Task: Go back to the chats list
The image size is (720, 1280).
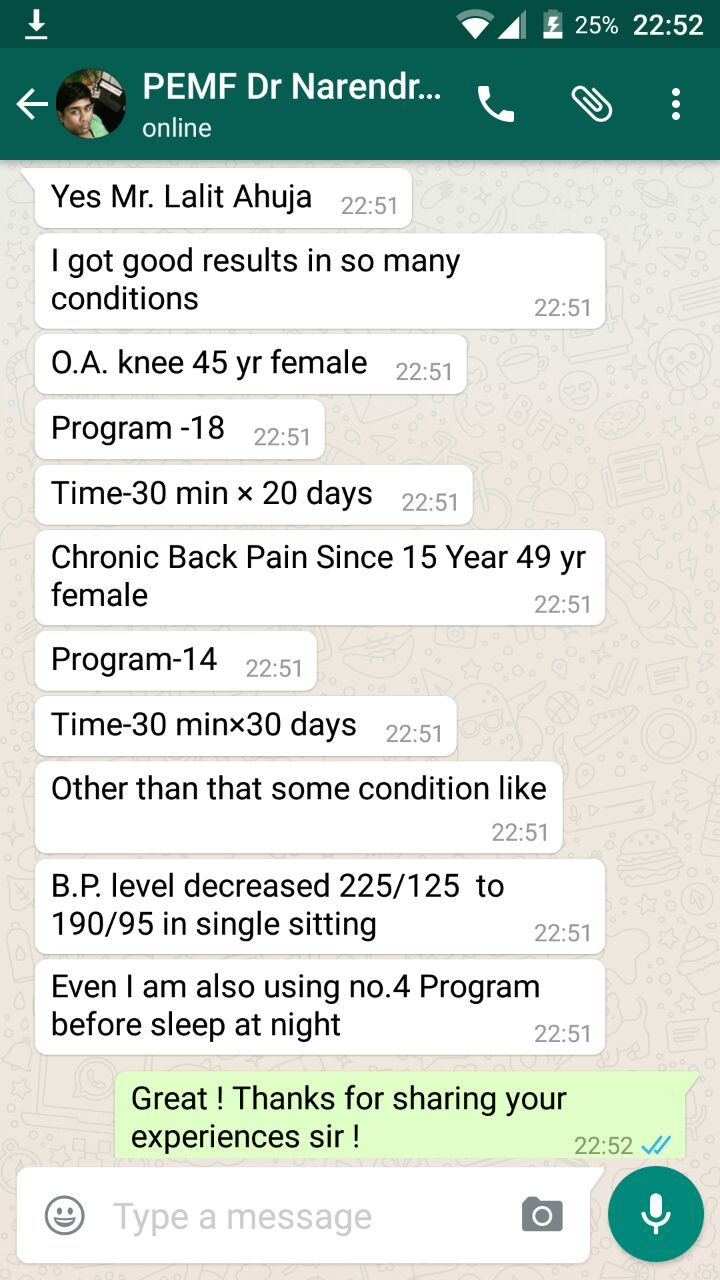Action: 31,104
